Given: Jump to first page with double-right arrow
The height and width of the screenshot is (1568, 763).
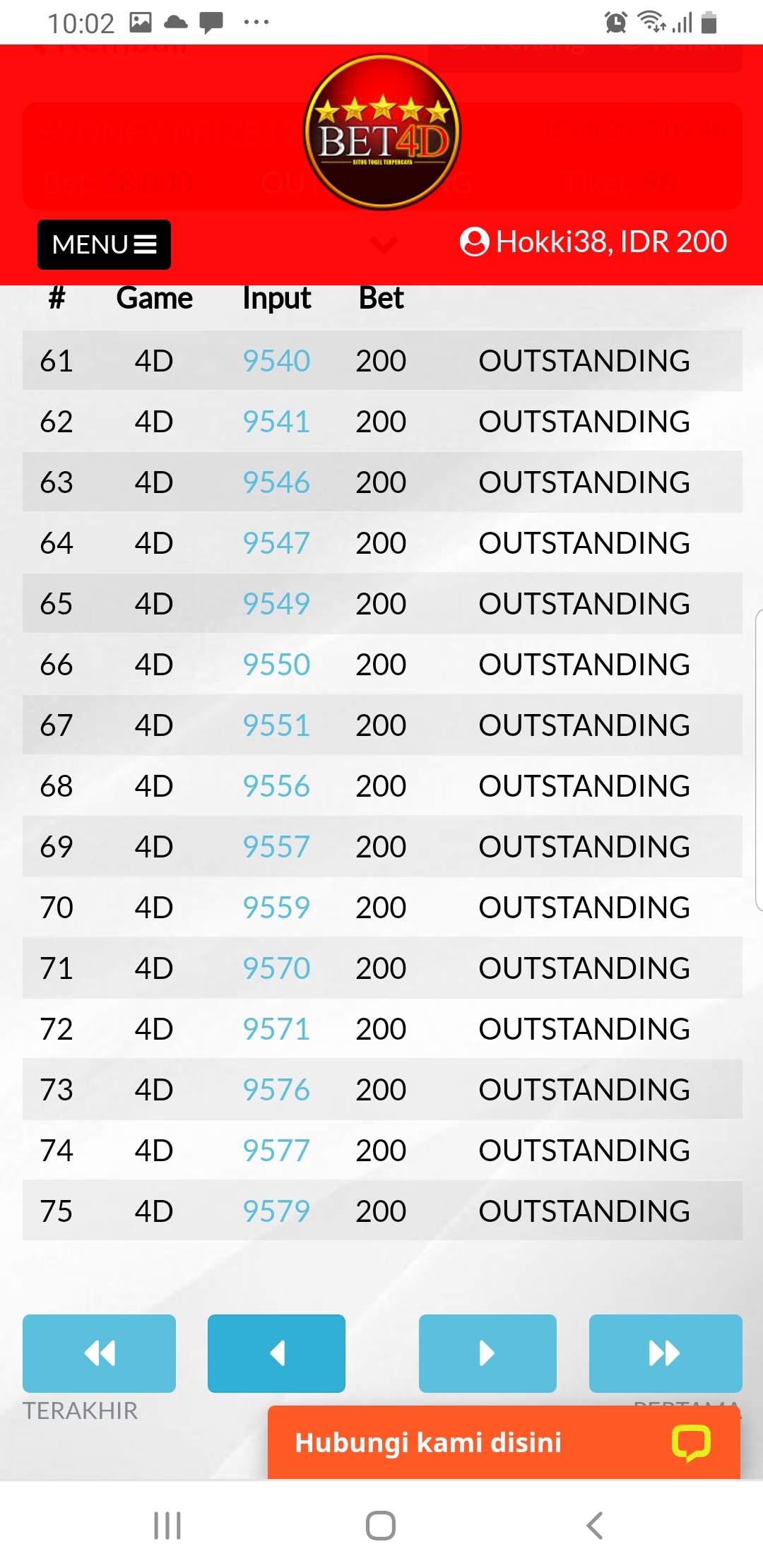Looking at the screenshot, I should [x=665, y=1353].
